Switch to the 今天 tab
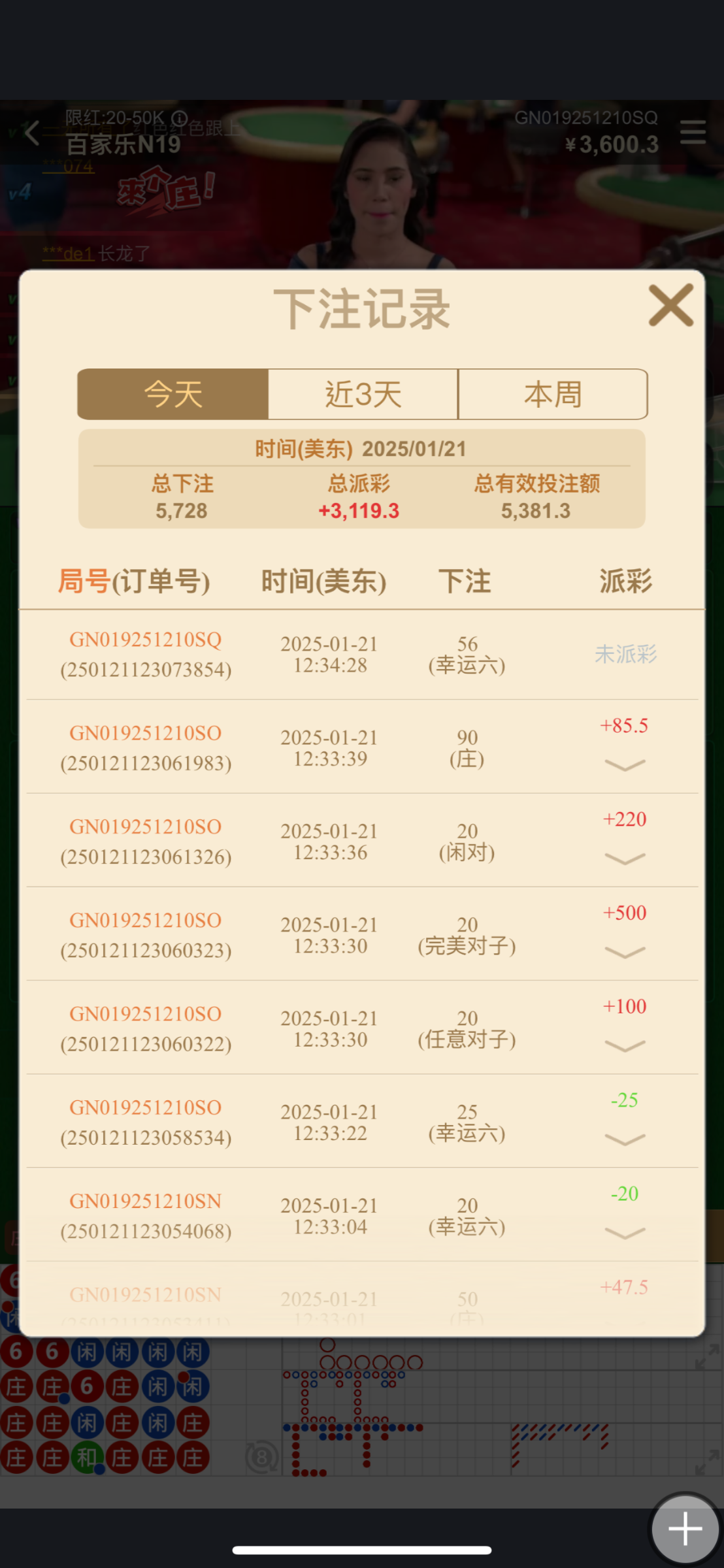The width and height of the screenshot is (724, 1568). tap(173, 394)
